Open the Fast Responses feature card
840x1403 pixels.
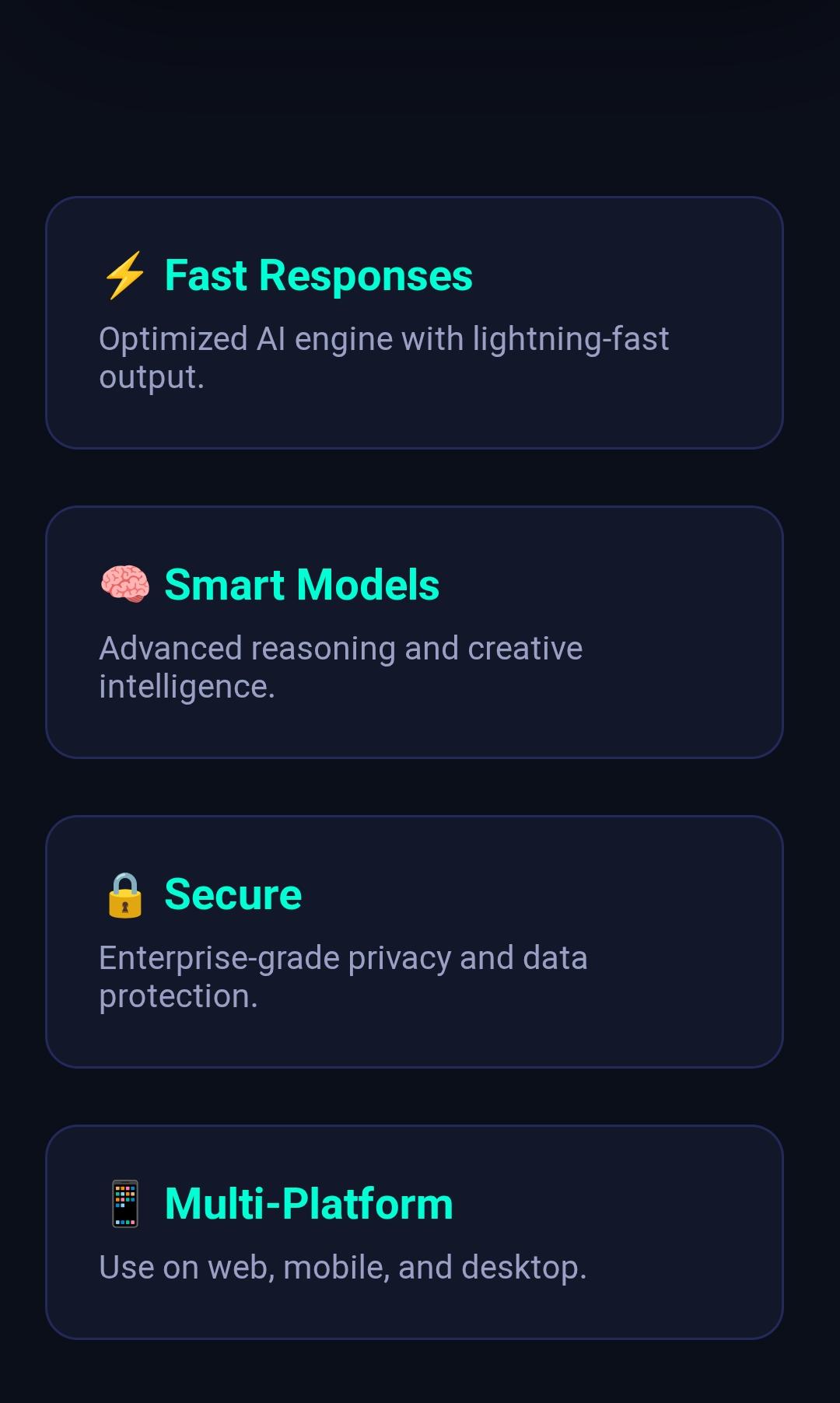point(414,323)
